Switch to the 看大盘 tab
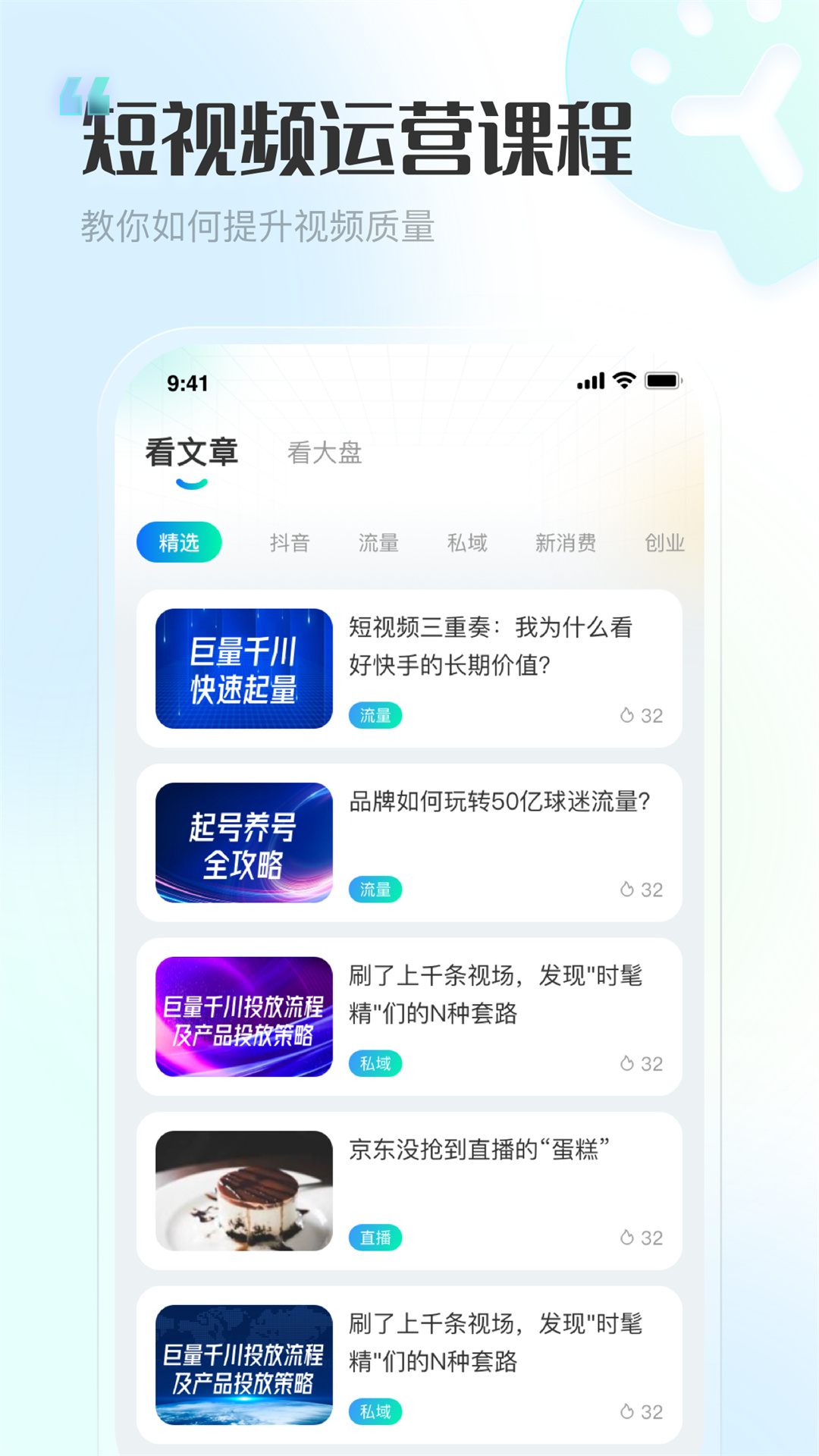 coord(325,453)
